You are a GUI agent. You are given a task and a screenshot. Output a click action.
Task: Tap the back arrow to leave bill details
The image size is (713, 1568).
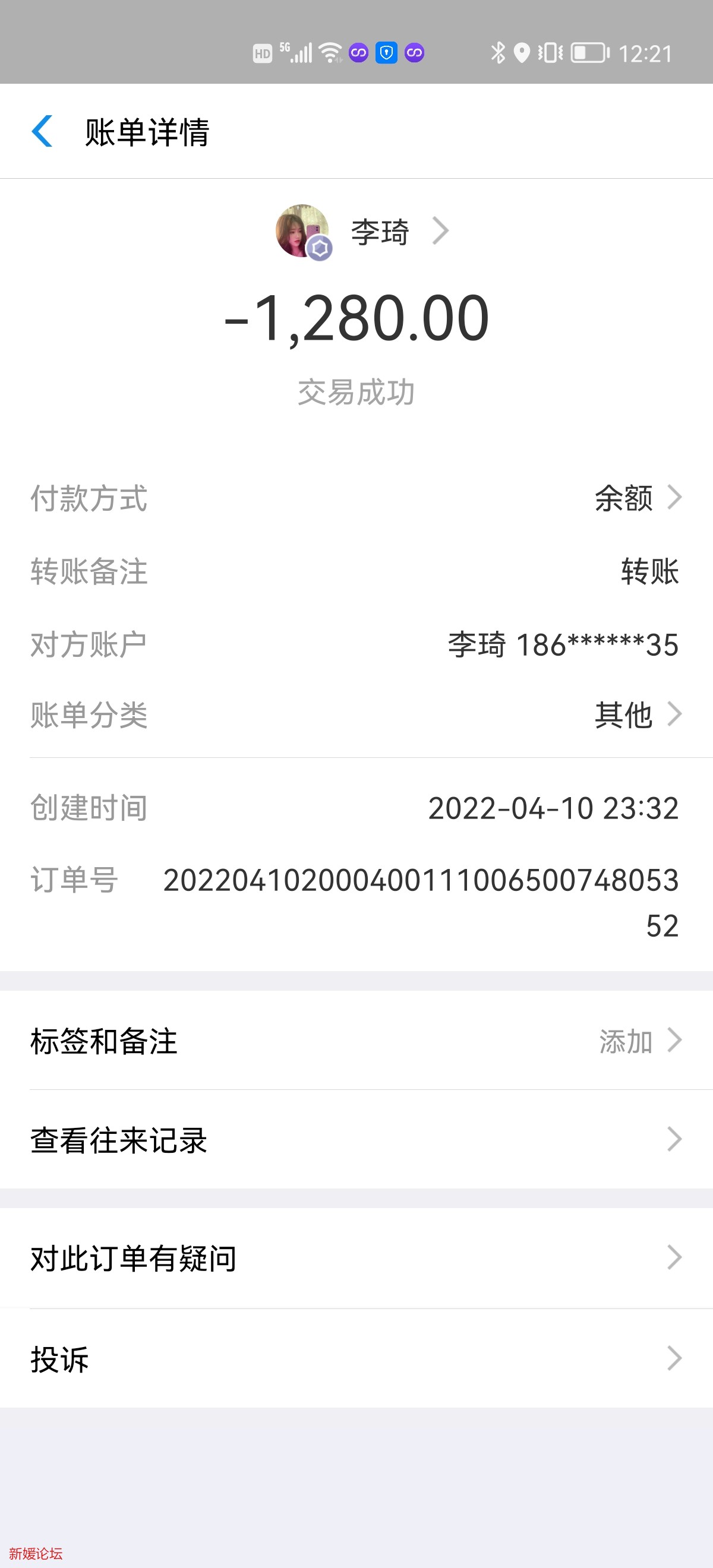click(42, 131)
